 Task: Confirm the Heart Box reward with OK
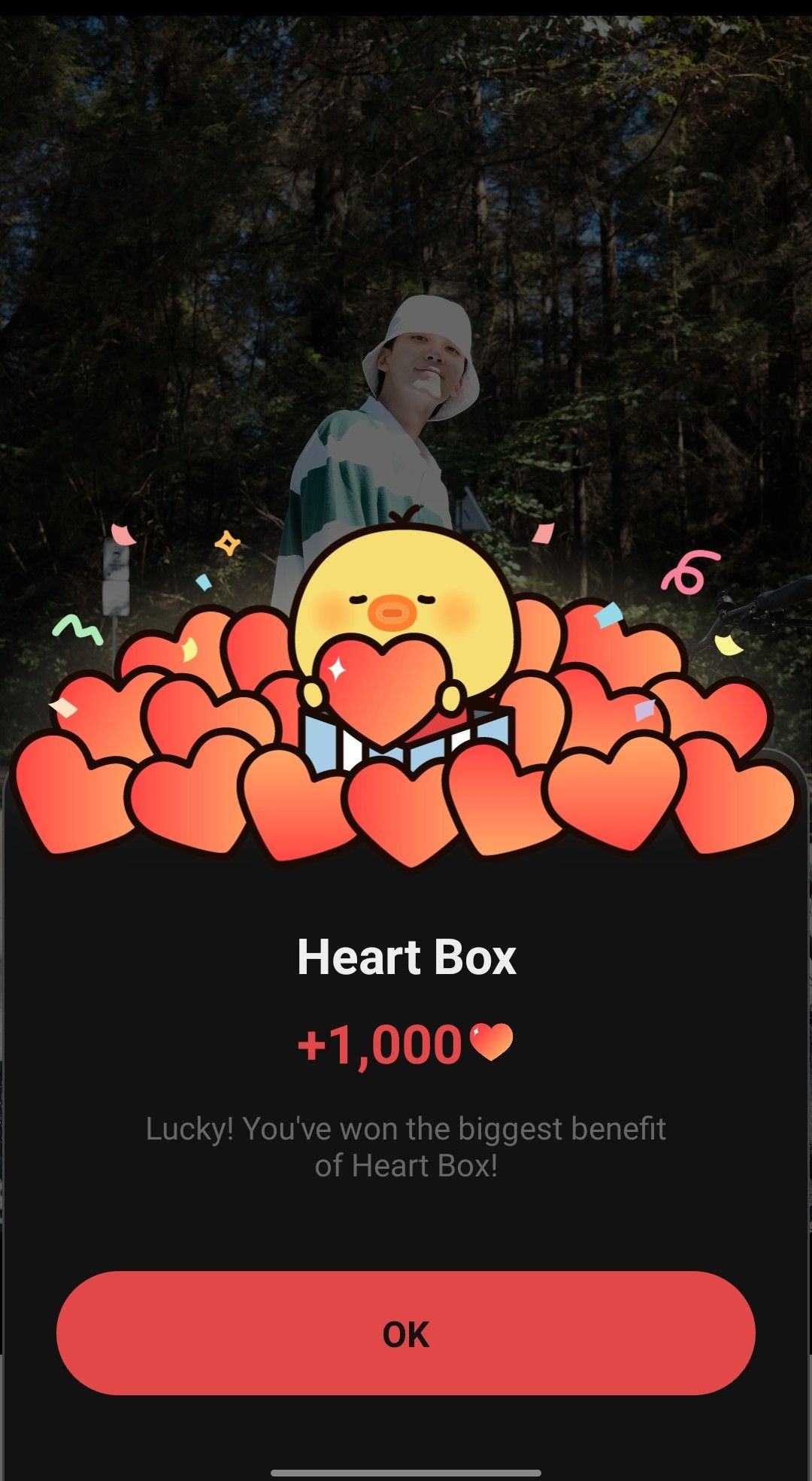406,1334
